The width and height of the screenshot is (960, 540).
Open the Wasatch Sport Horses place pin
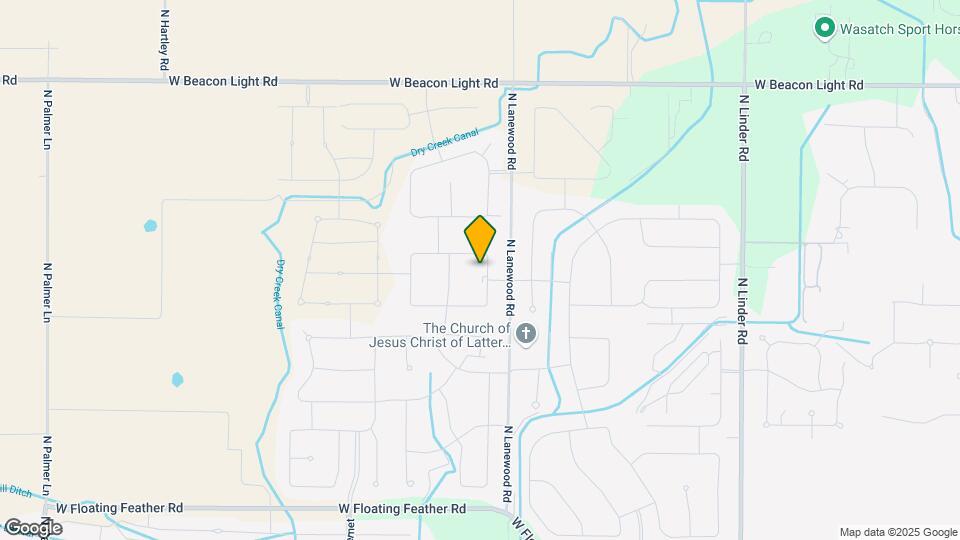pos(825,28)
